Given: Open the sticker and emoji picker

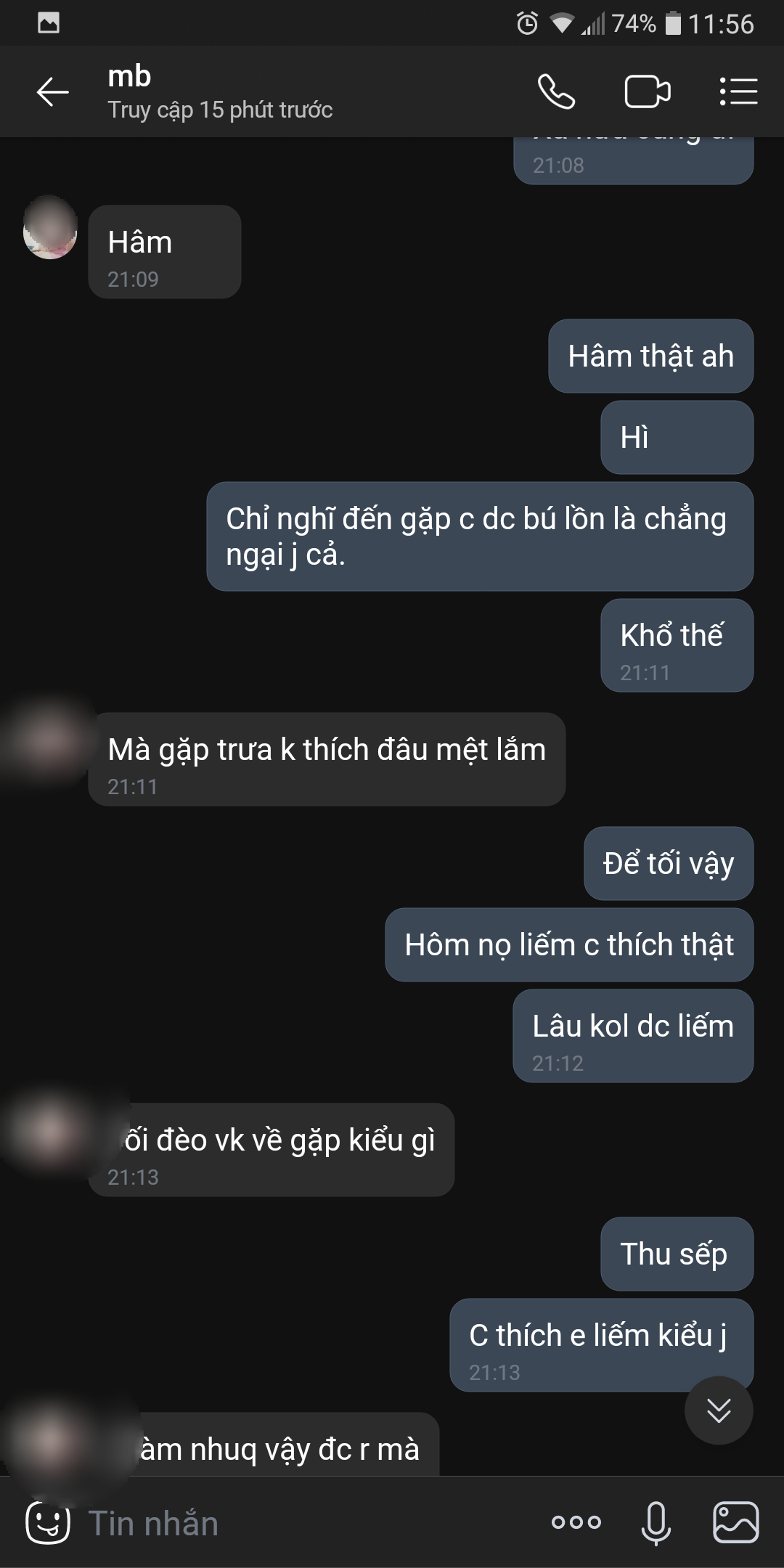Looking at the screenshot, I should [48, 1522].
